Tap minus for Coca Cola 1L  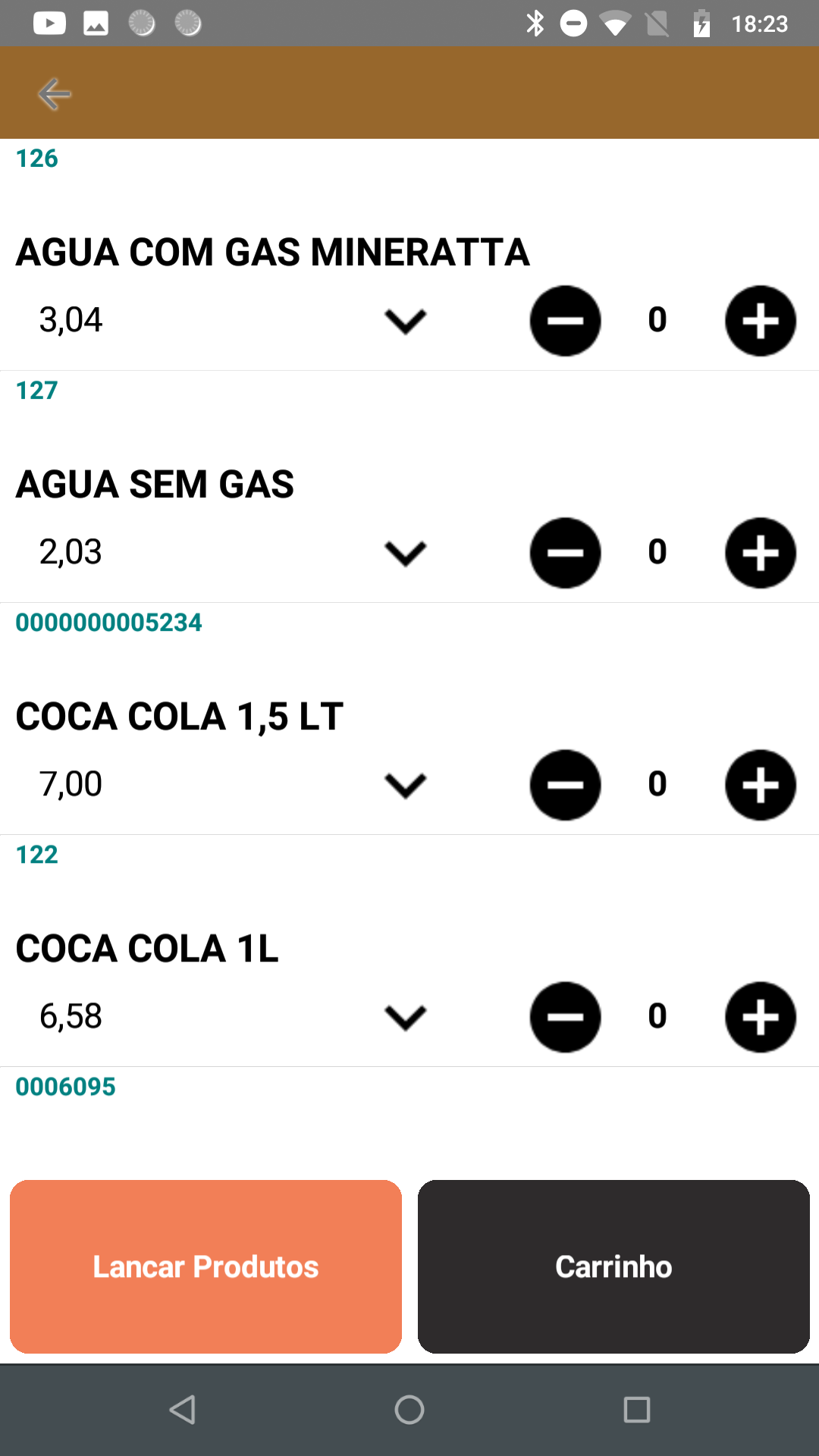pyautogui.click(x=565, y=1017)
